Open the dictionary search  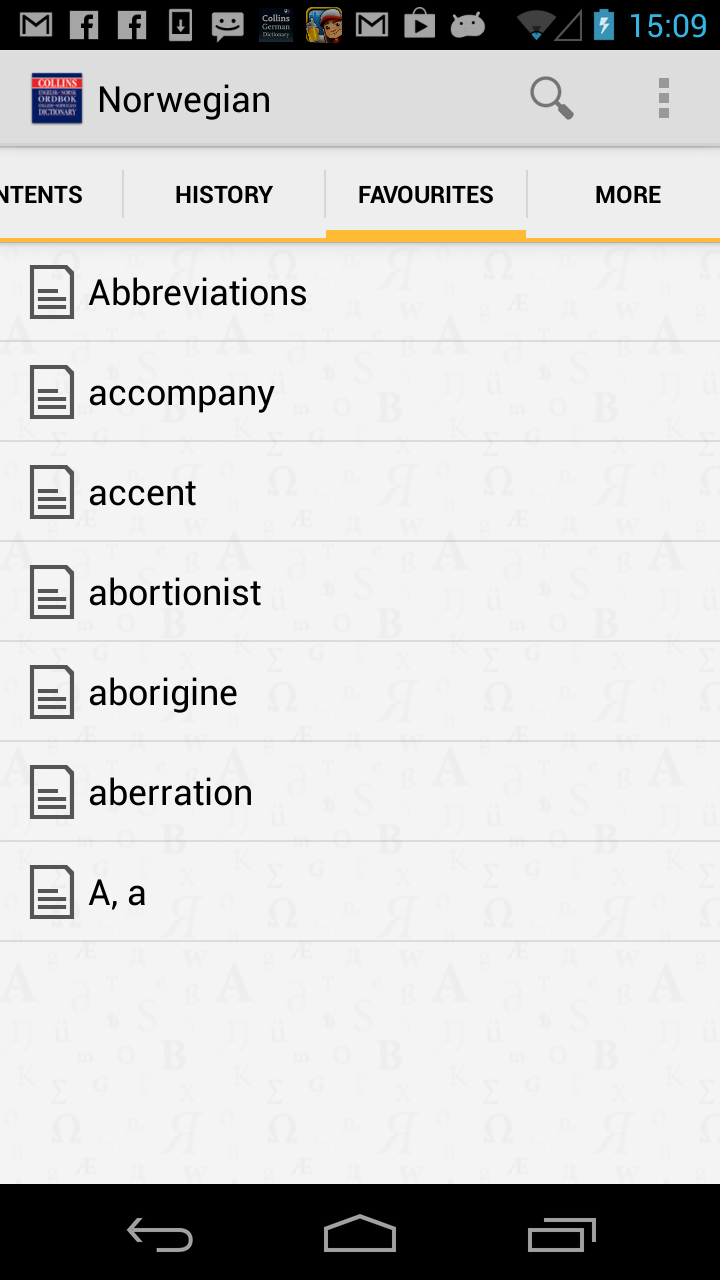pyautogui.click(x=551, y=98)
